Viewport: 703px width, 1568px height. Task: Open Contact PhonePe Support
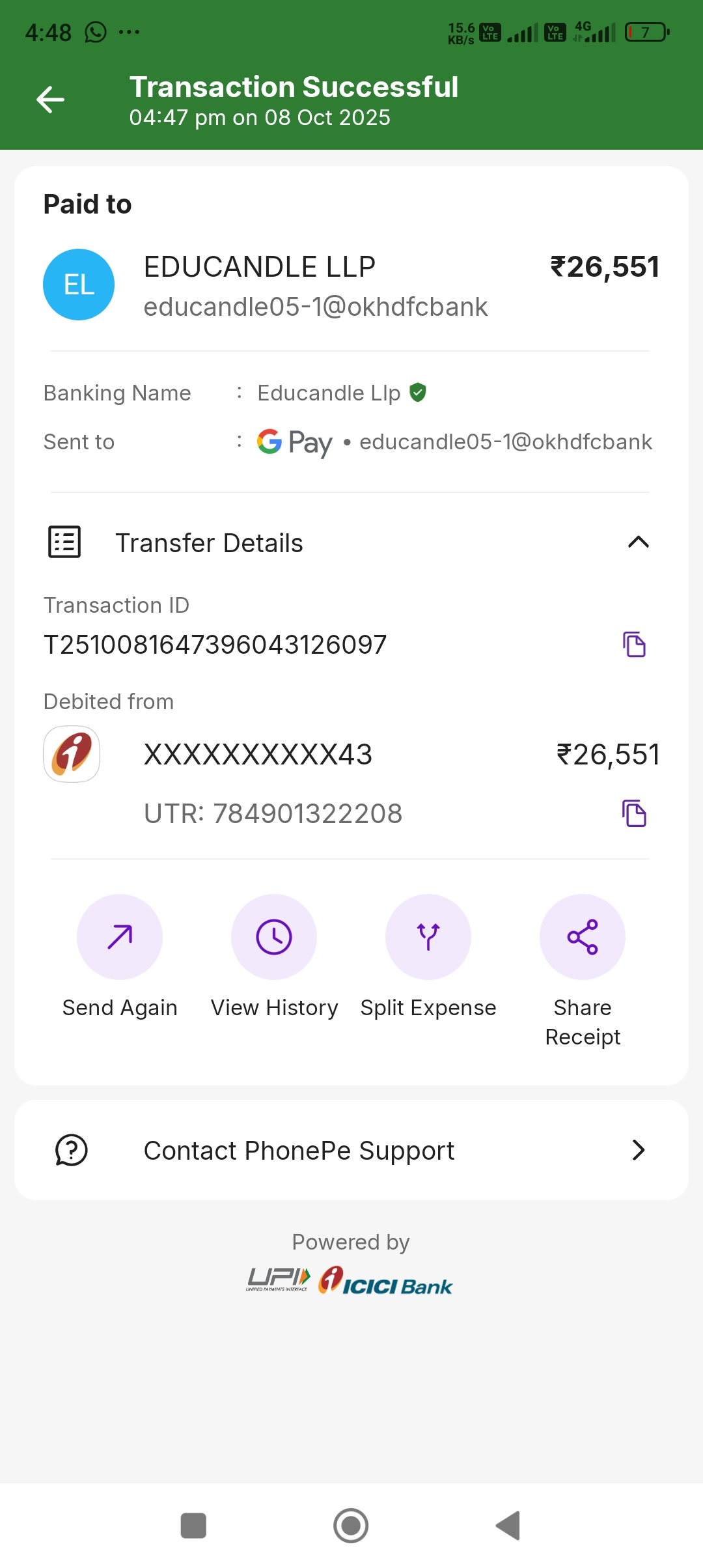pos(351,1151)
